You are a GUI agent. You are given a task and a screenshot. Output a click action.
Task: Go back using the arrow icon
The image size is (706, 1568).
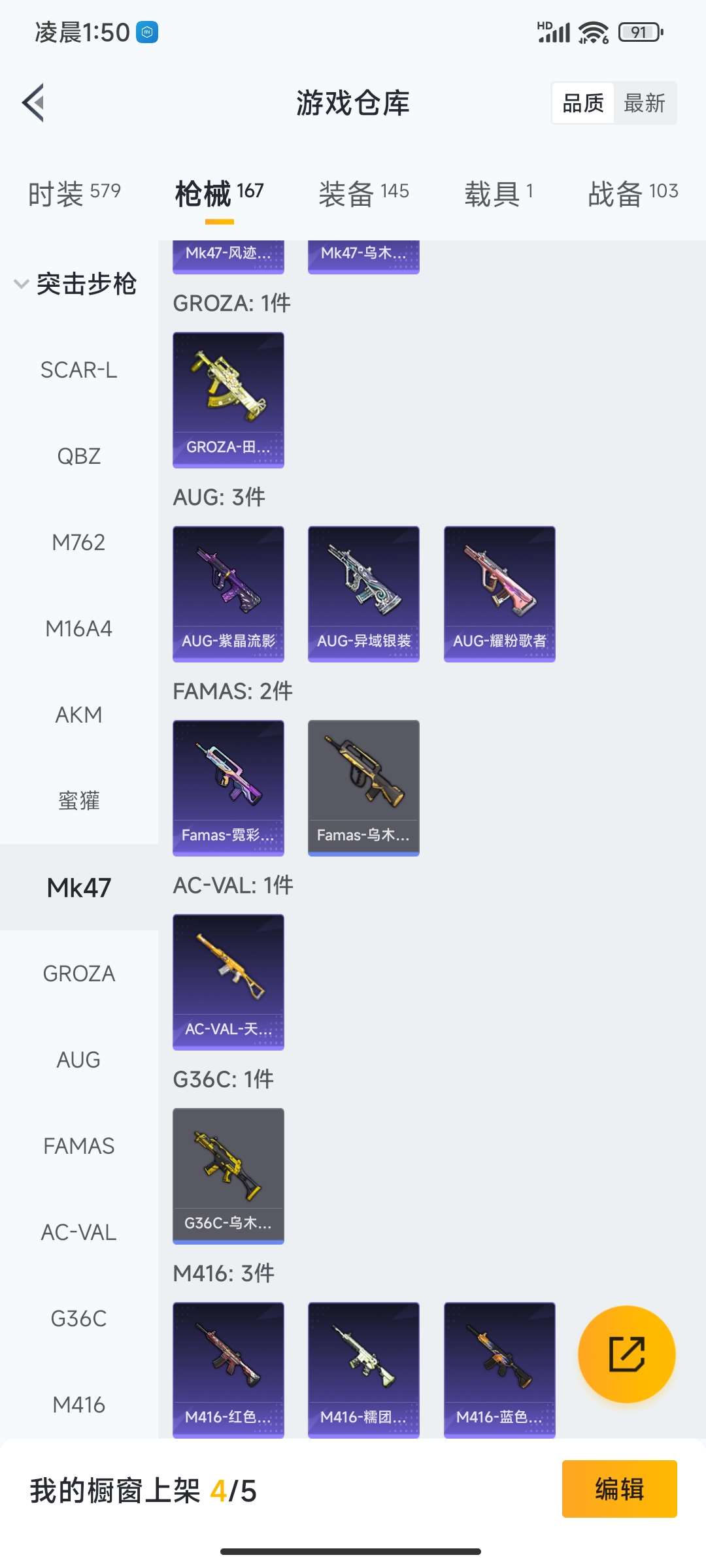tap(33, 103)
